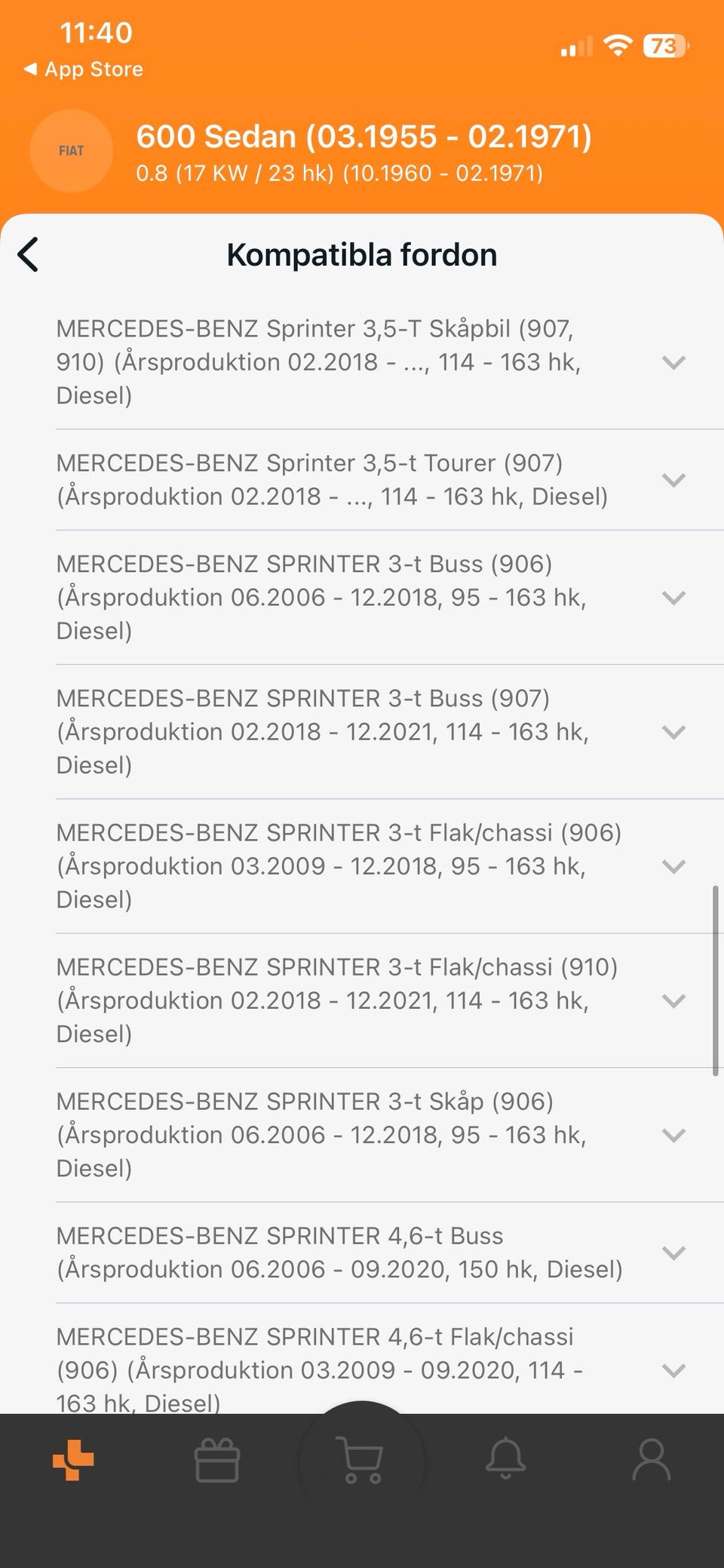The image size is (724, 1568).
Task: Expand SPRINTER 3-t Buss (907) row
Action: click(x=673, y=732)
